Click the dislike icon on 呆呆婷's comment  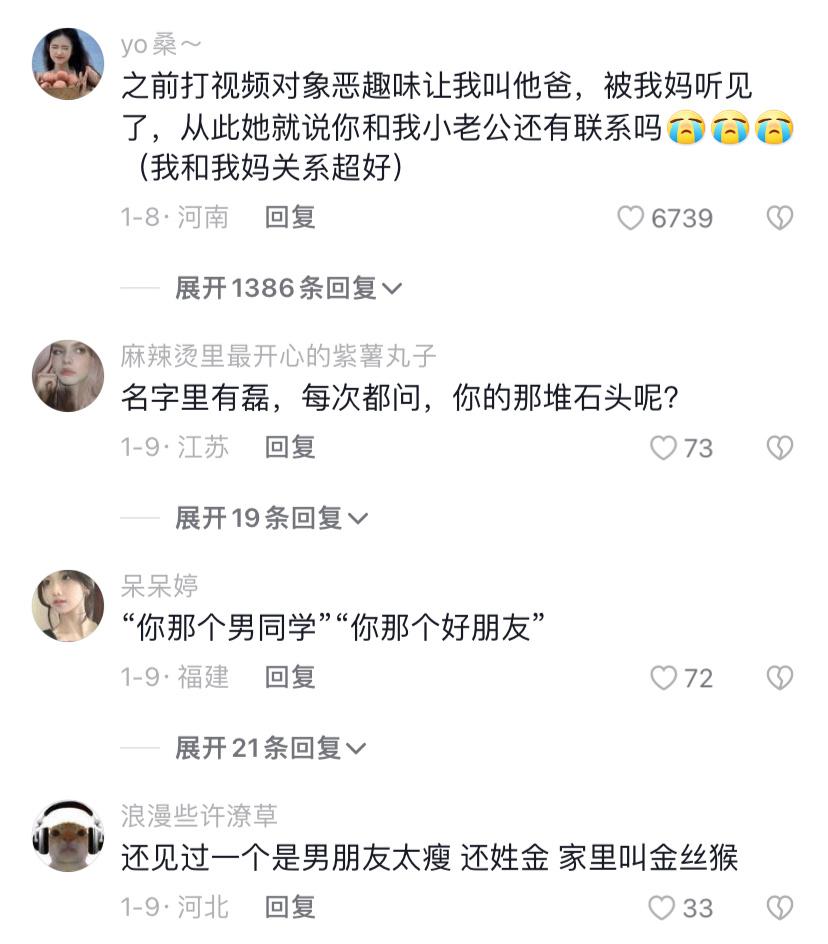(x=779, y=677)
